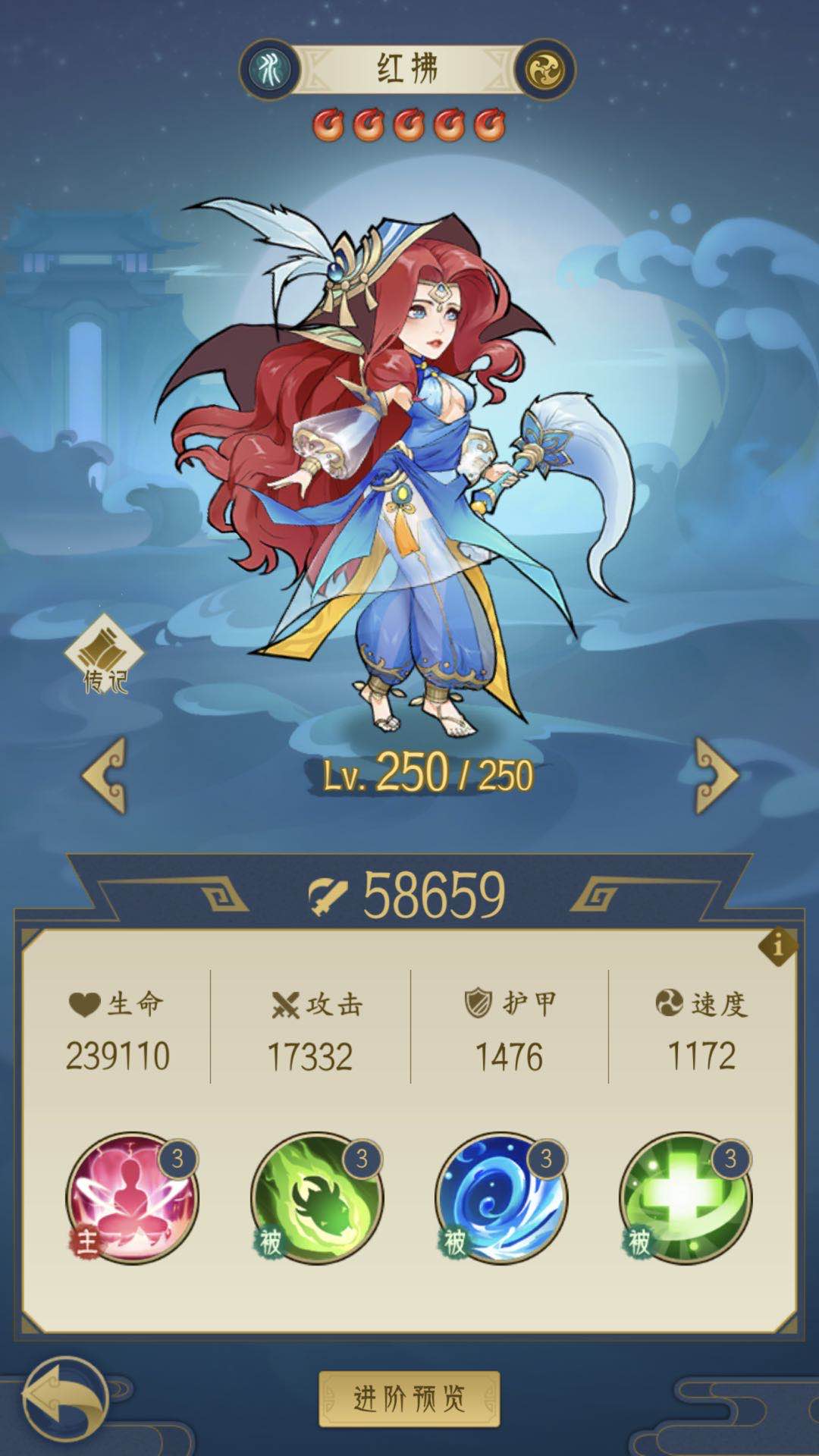Go back with the return arrow
The image size is (819, 1456).
click(x=65, y=1396)
